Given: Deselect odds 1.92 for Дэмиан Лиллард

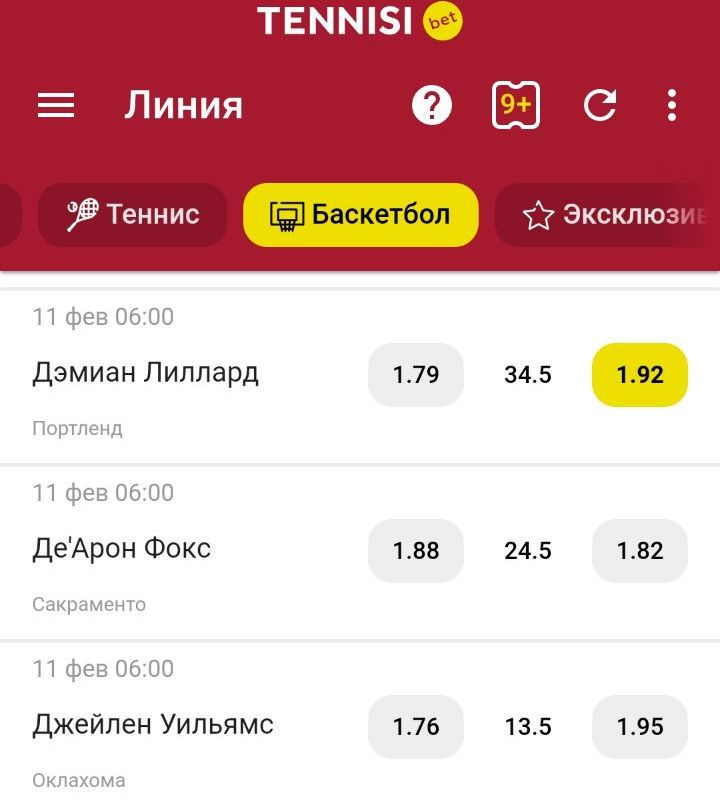Looking at the screenshot, I should point(640,375).
